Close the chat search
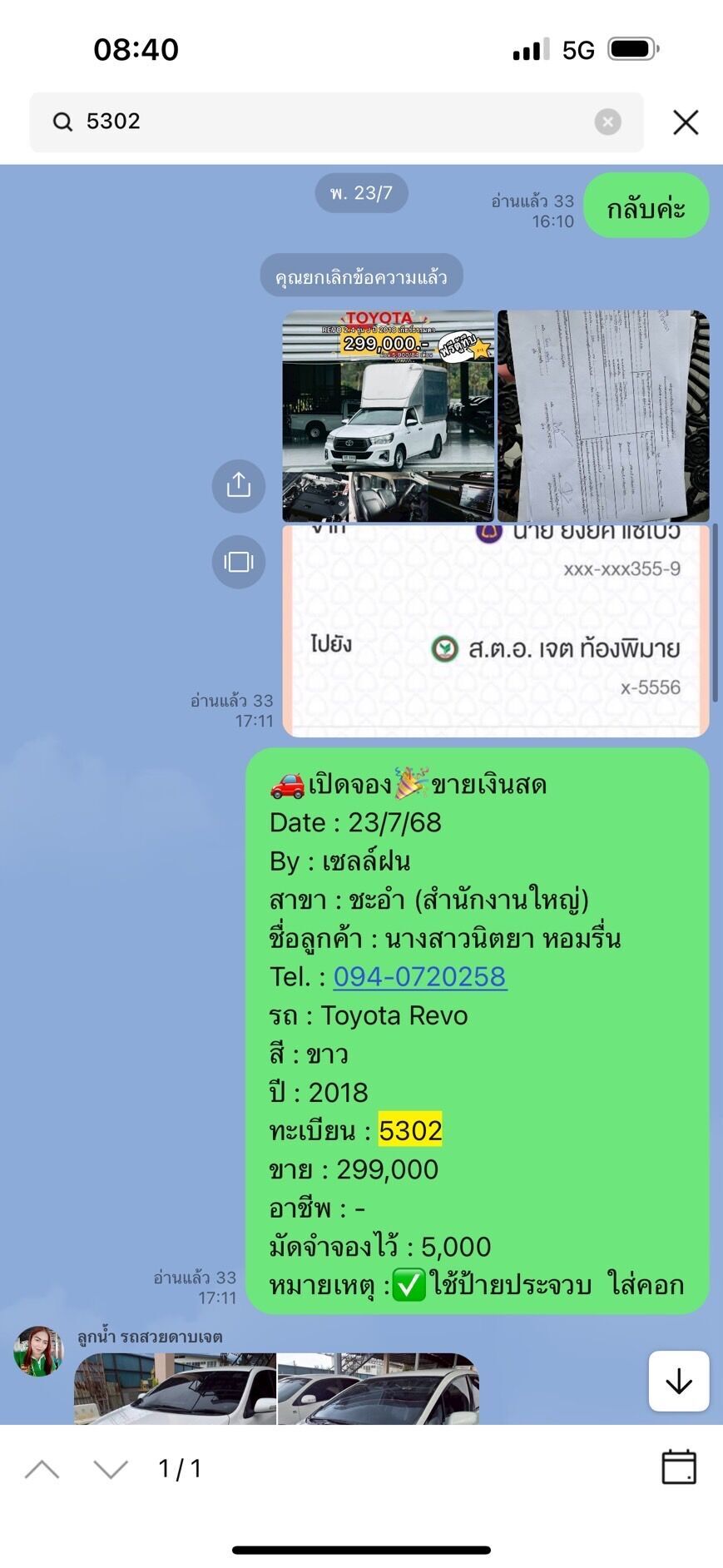The width and height of the screenshot is (723, 1568). (686, 122)
